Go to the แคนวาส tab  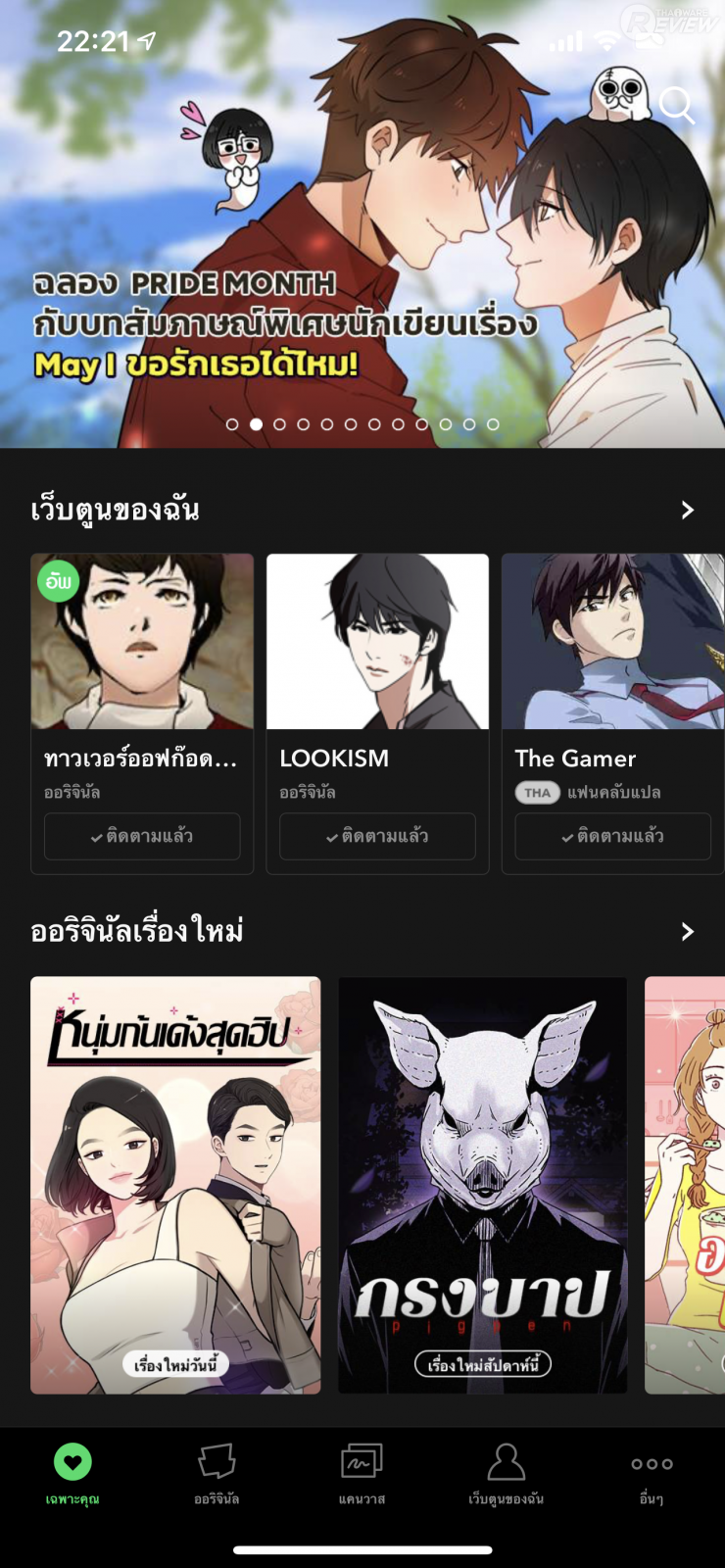[362, 1473]
